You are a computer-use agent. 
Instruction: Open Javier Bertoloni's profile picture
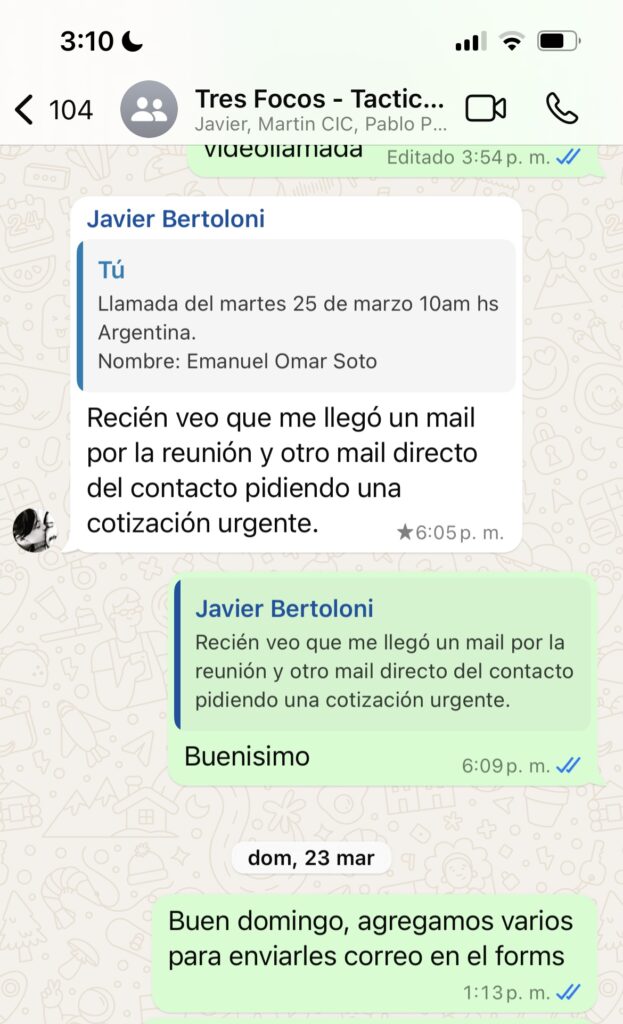(x=35, y=529)
